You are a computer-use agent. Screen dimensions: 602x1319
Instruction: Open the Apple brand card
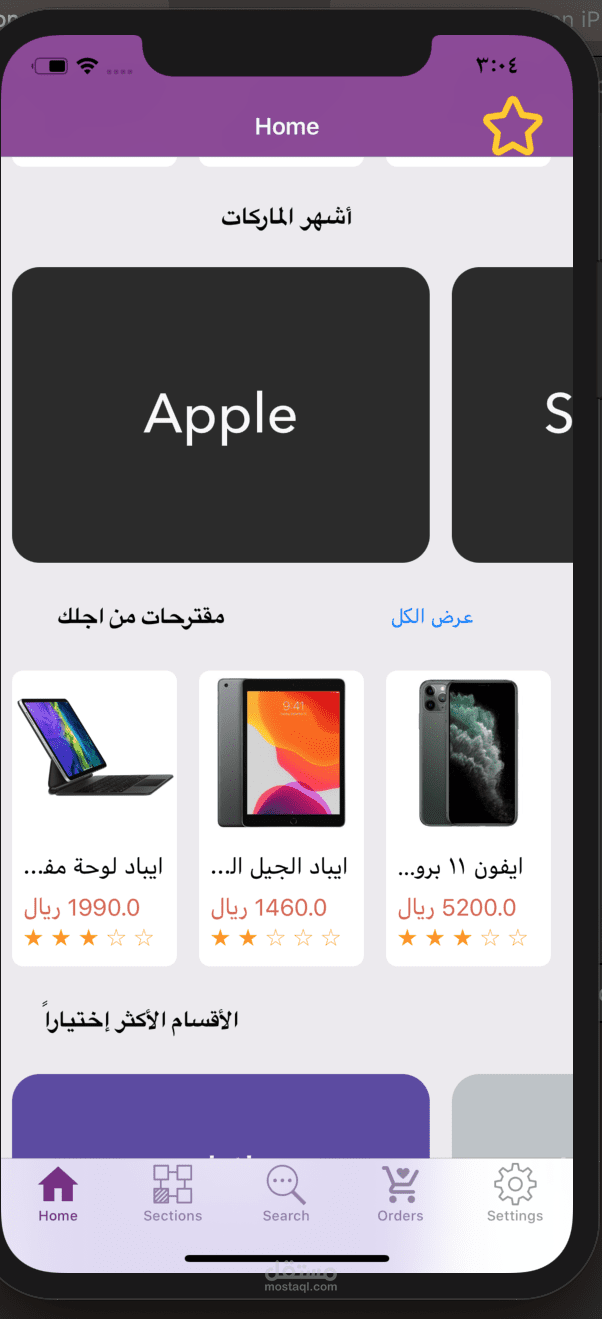click(x=221, y=415)
